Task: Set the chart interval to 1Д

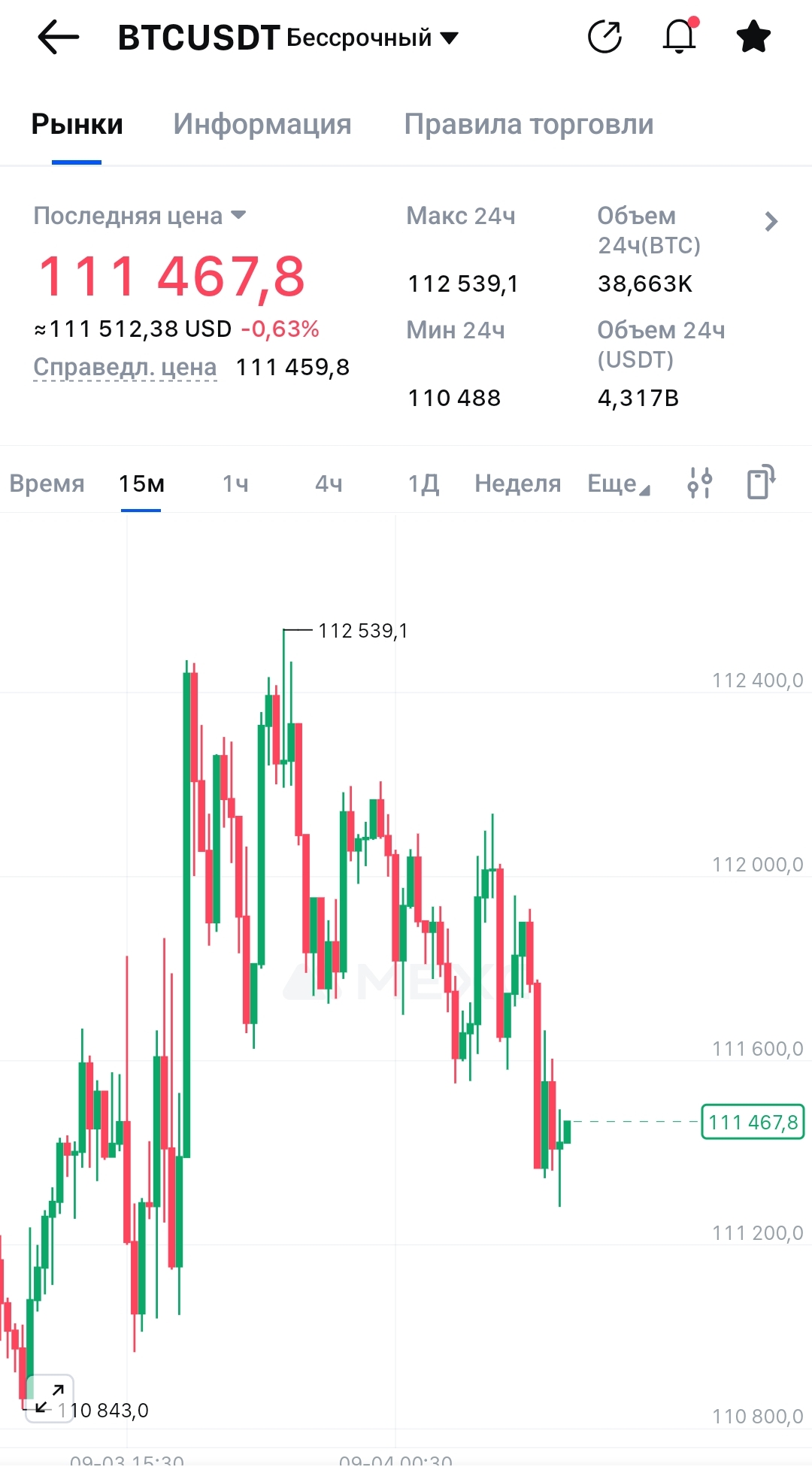Action: pos(423,483)
